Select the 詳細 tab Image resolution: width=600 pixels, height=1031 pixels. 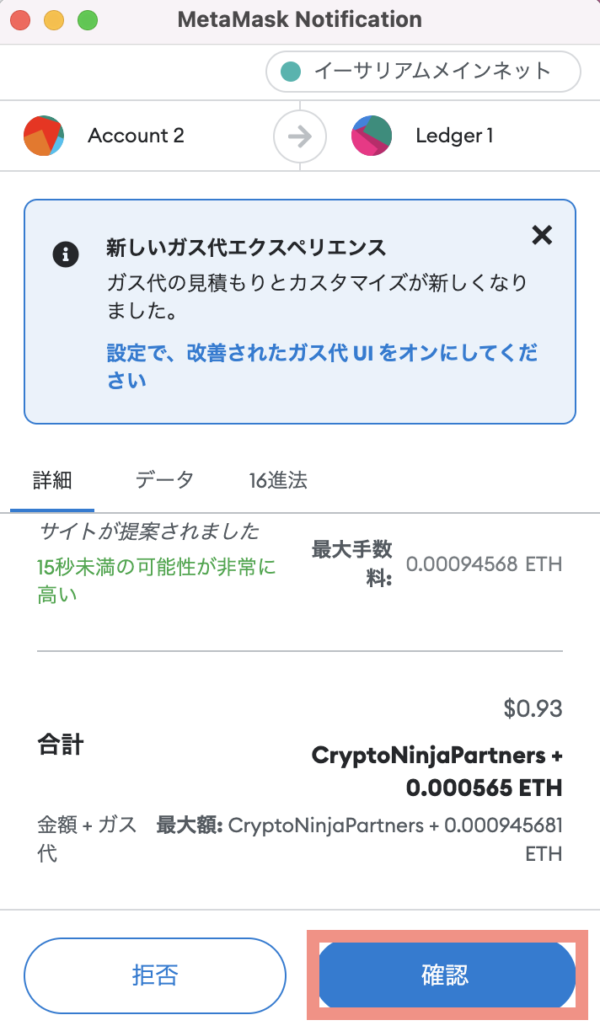point(52,481)
